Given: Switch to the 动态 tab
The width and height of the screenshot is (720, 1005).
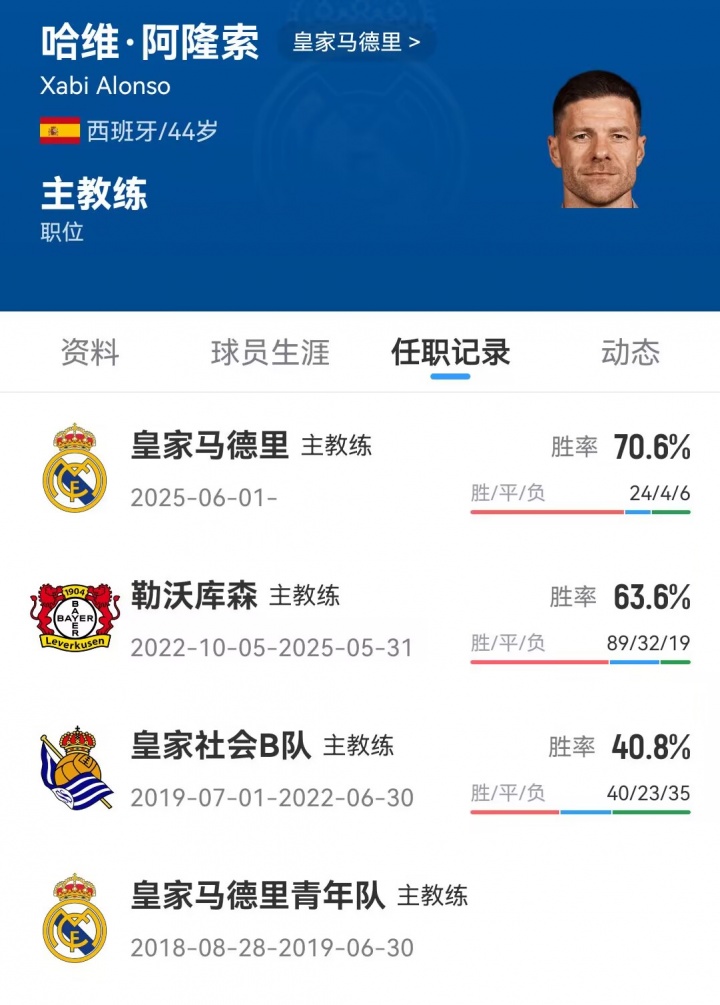Looking at the screenshot, I should tap(630, 352).
